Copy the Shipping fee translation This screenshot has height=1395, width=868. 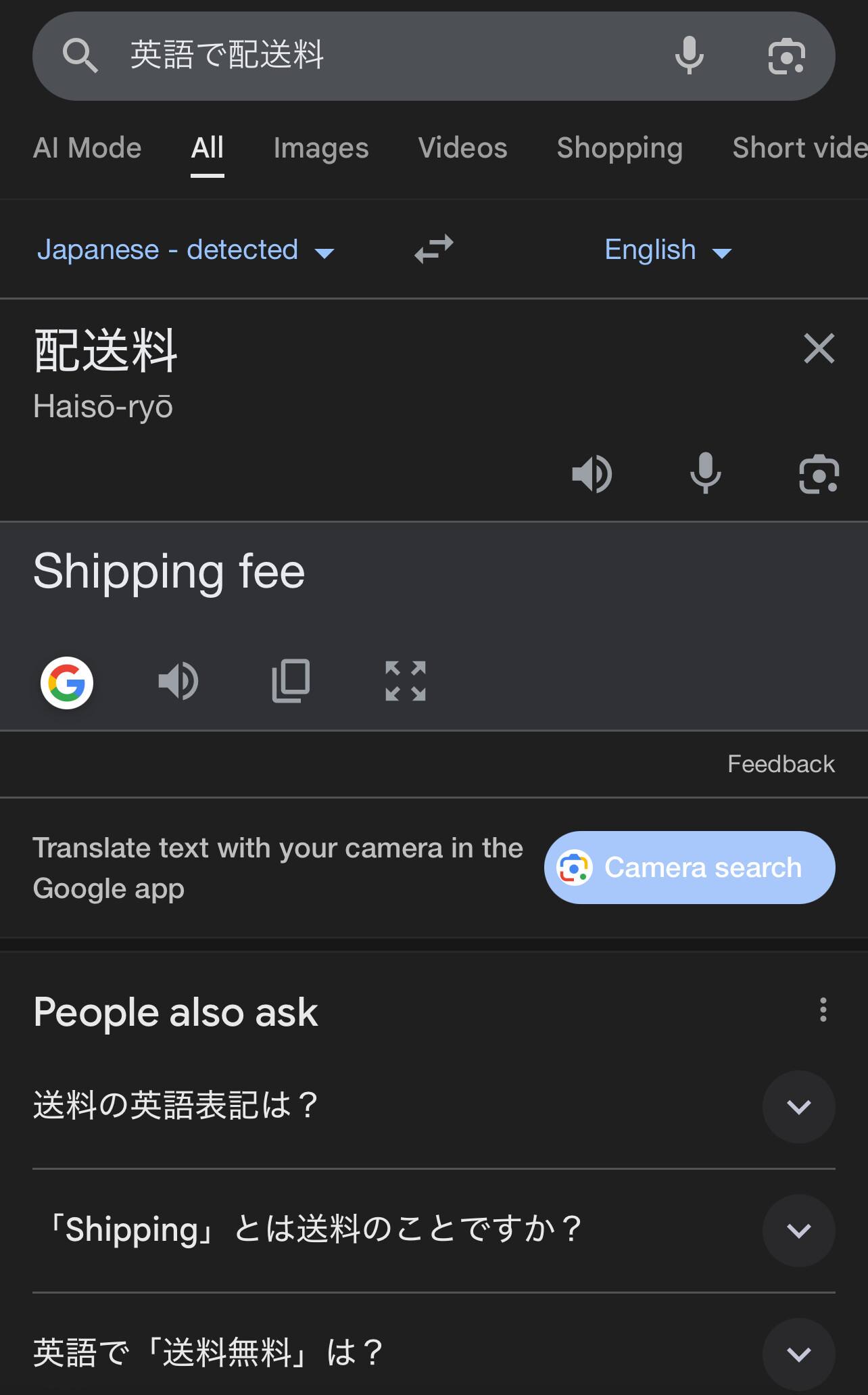[x=291, y=681]
